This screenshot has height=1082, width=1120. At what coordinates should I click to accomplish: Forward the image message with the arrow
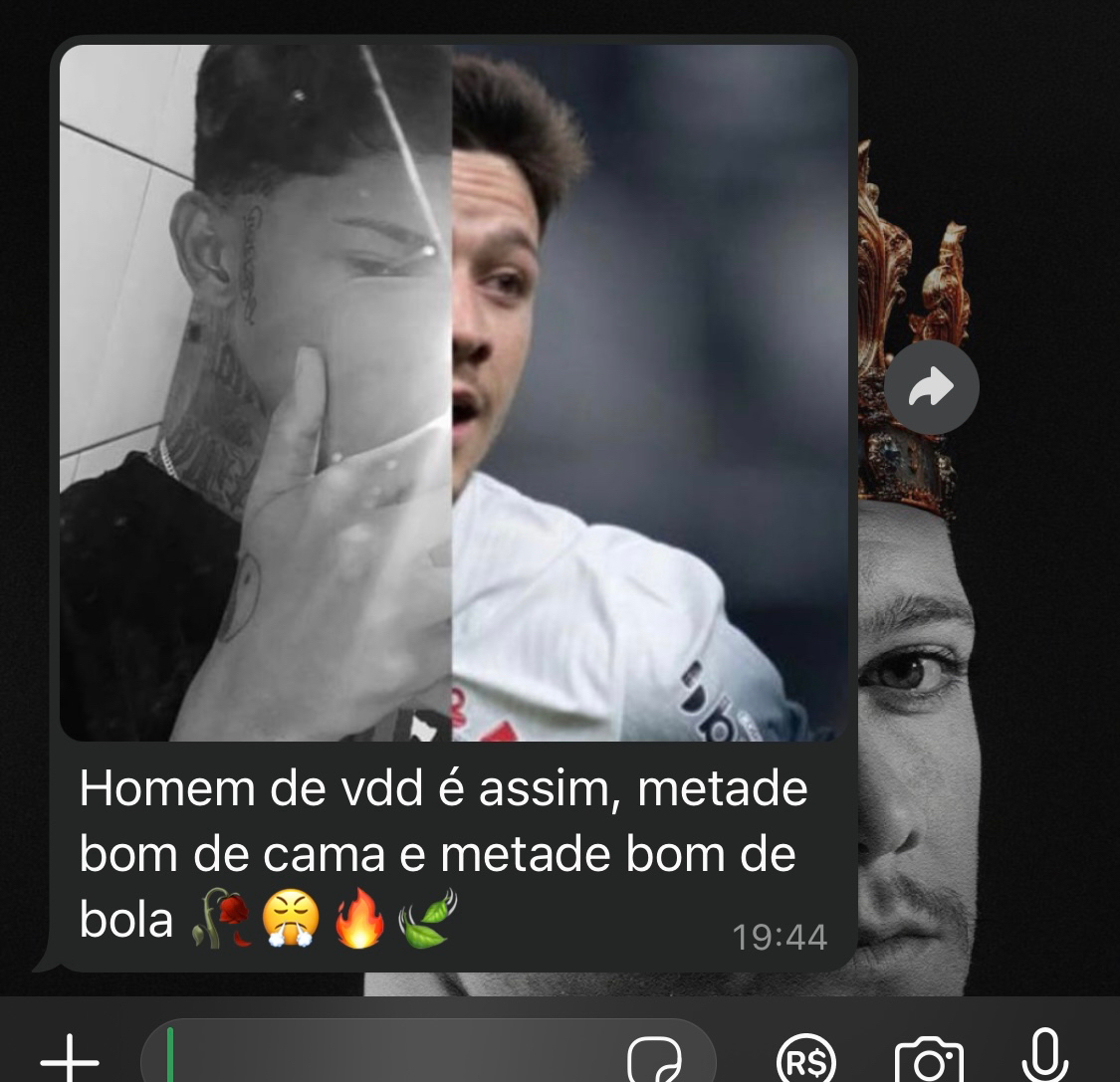point(931,387)
